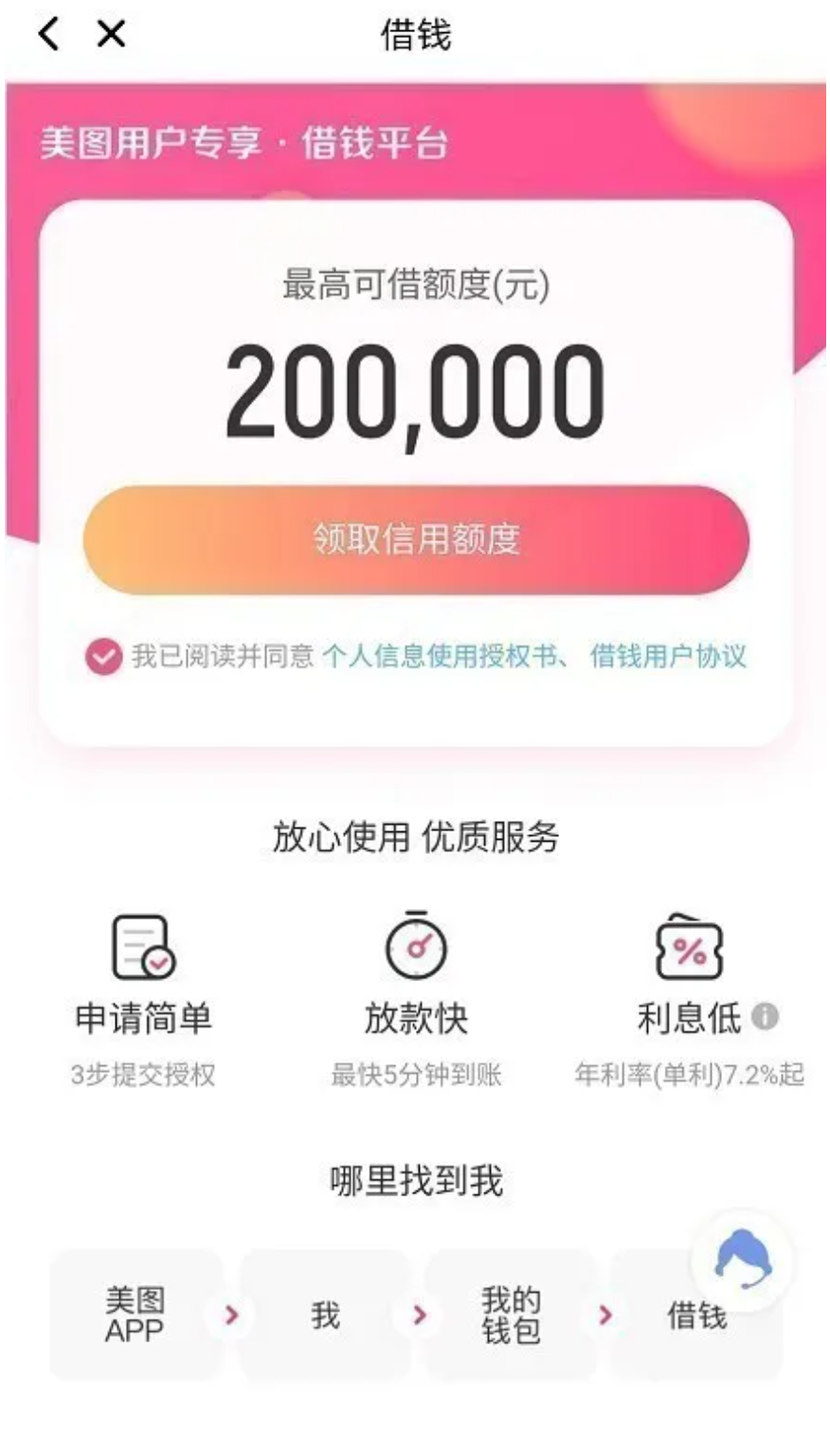Close the 借钱 page
This screenshot has width=830, height=1456.
[x=111, y=34]
